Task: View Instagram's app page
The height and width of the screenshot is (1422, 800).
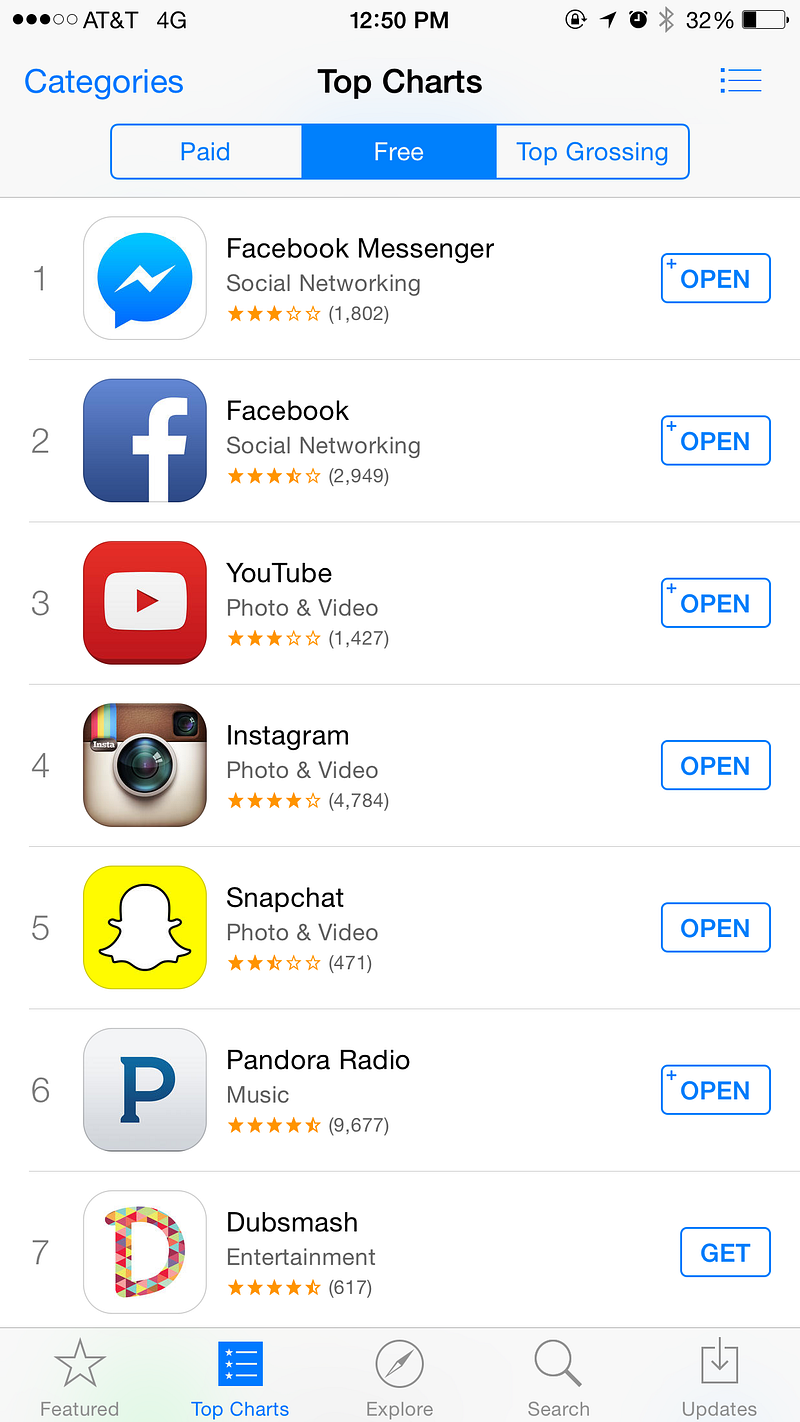Action: tap(288, 737)
